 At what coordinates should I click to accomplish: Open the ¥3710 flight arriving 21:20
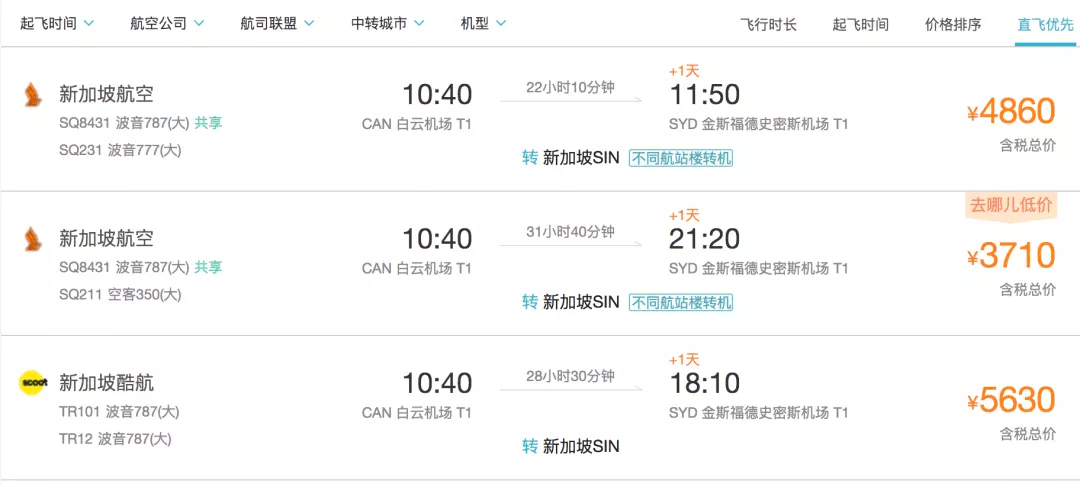pos(1011,256)
